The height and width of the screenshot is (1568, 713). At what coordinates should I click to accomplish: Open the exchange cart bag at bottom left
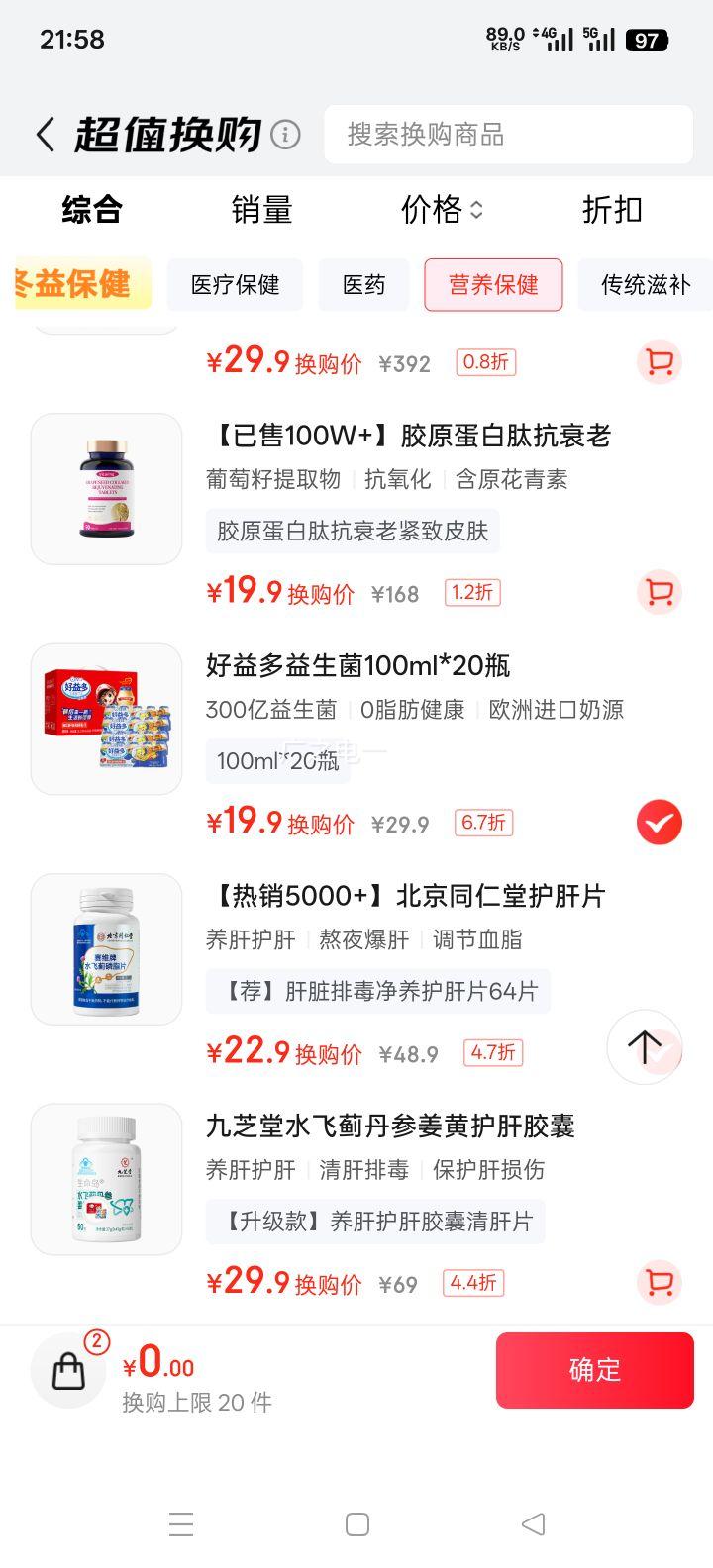pyautogui.click(x=67, y=1370)
